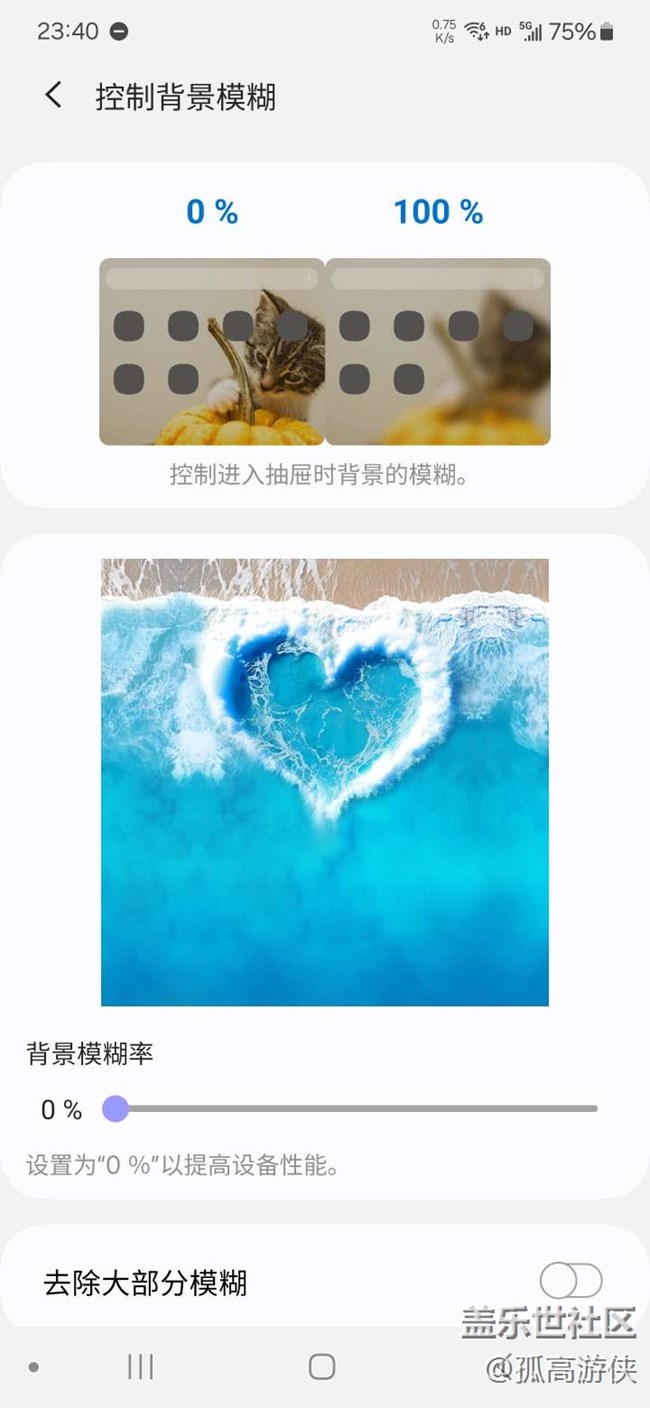The height and width of the screenshot is (1408, 650).
Task: Open recent apps from navigation bar
Action: (x=140, y=1367)
